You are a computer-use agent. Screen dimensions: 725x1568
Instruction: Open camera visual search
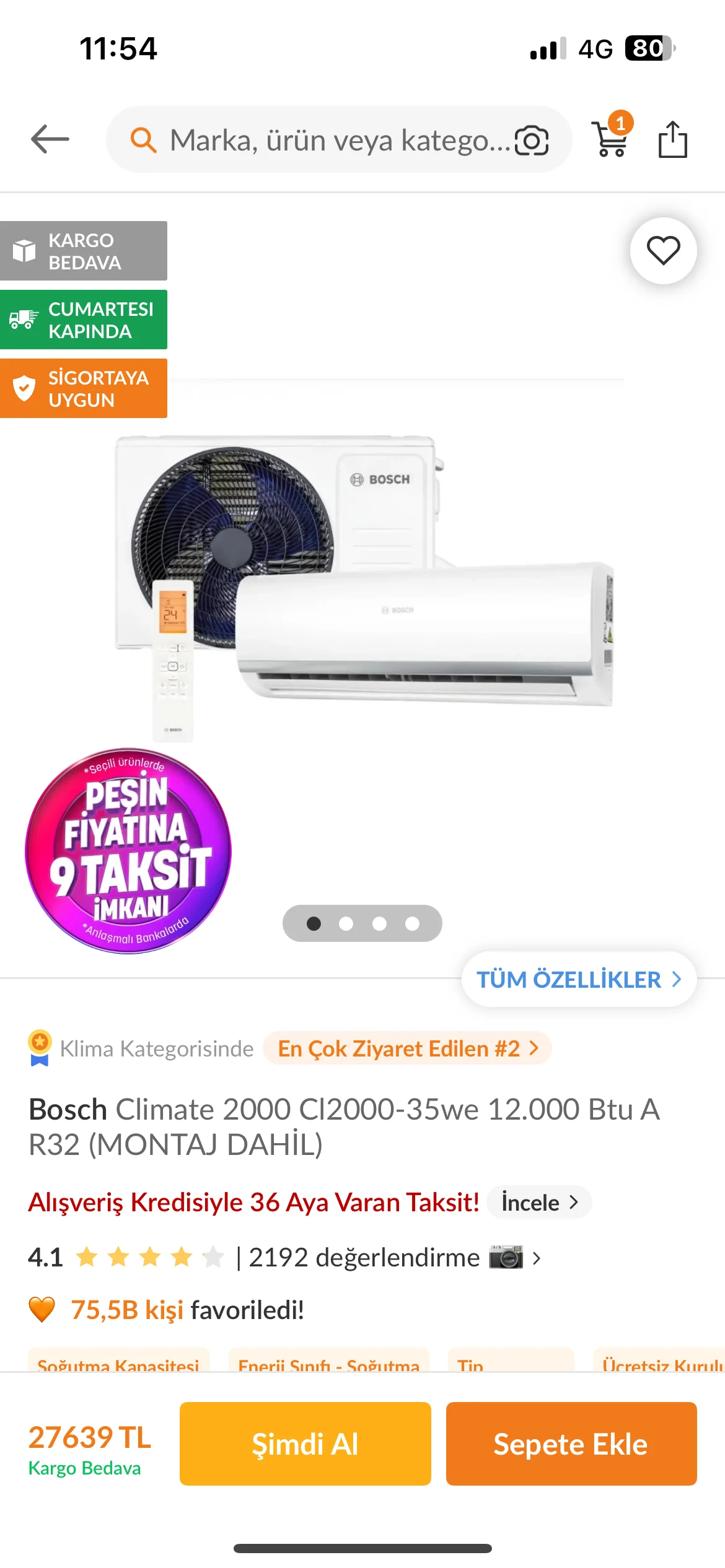click(x=532, y=140)
